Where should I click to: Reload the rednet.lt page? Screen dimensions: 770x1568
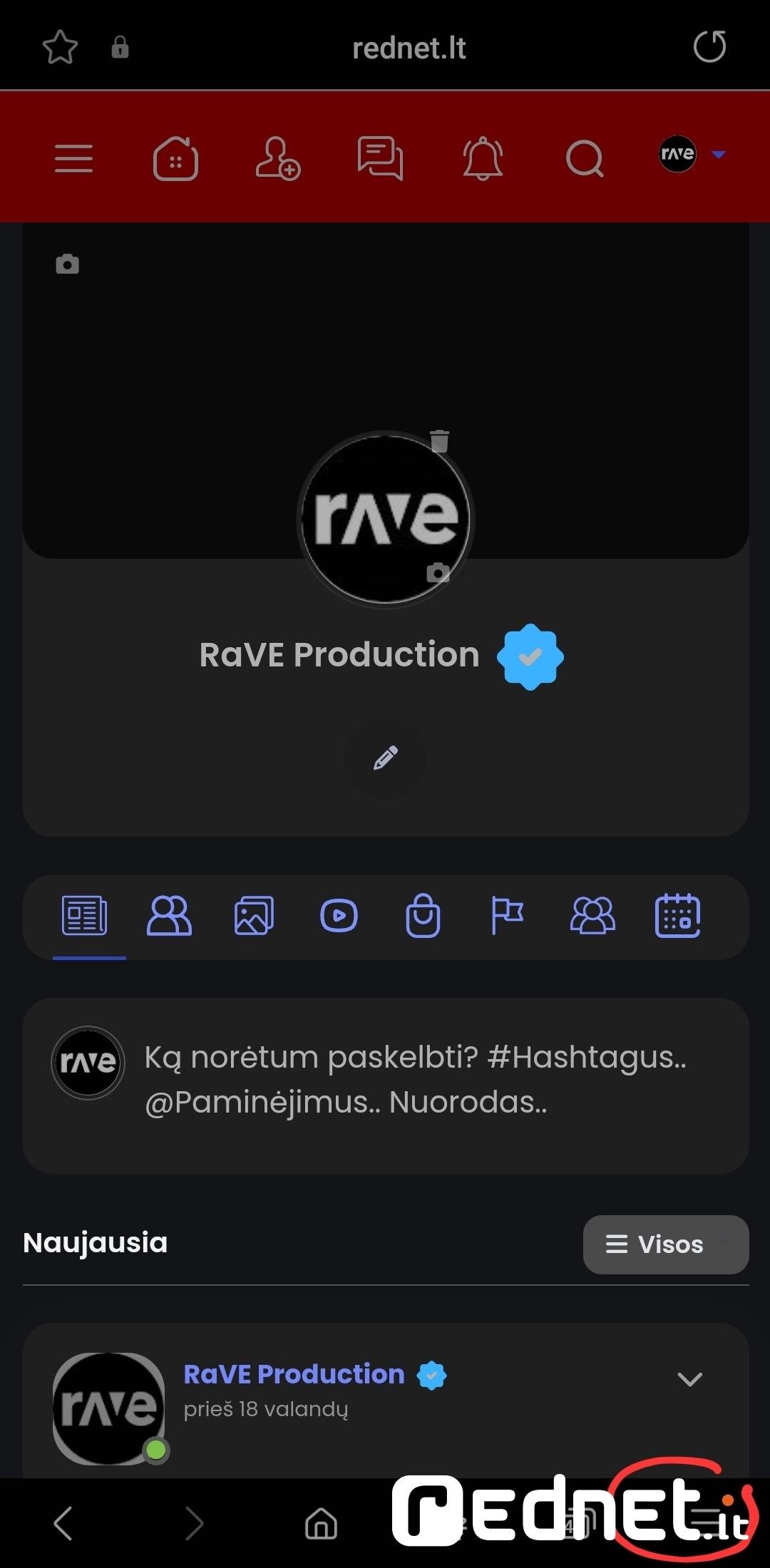(x=709, y=47)
